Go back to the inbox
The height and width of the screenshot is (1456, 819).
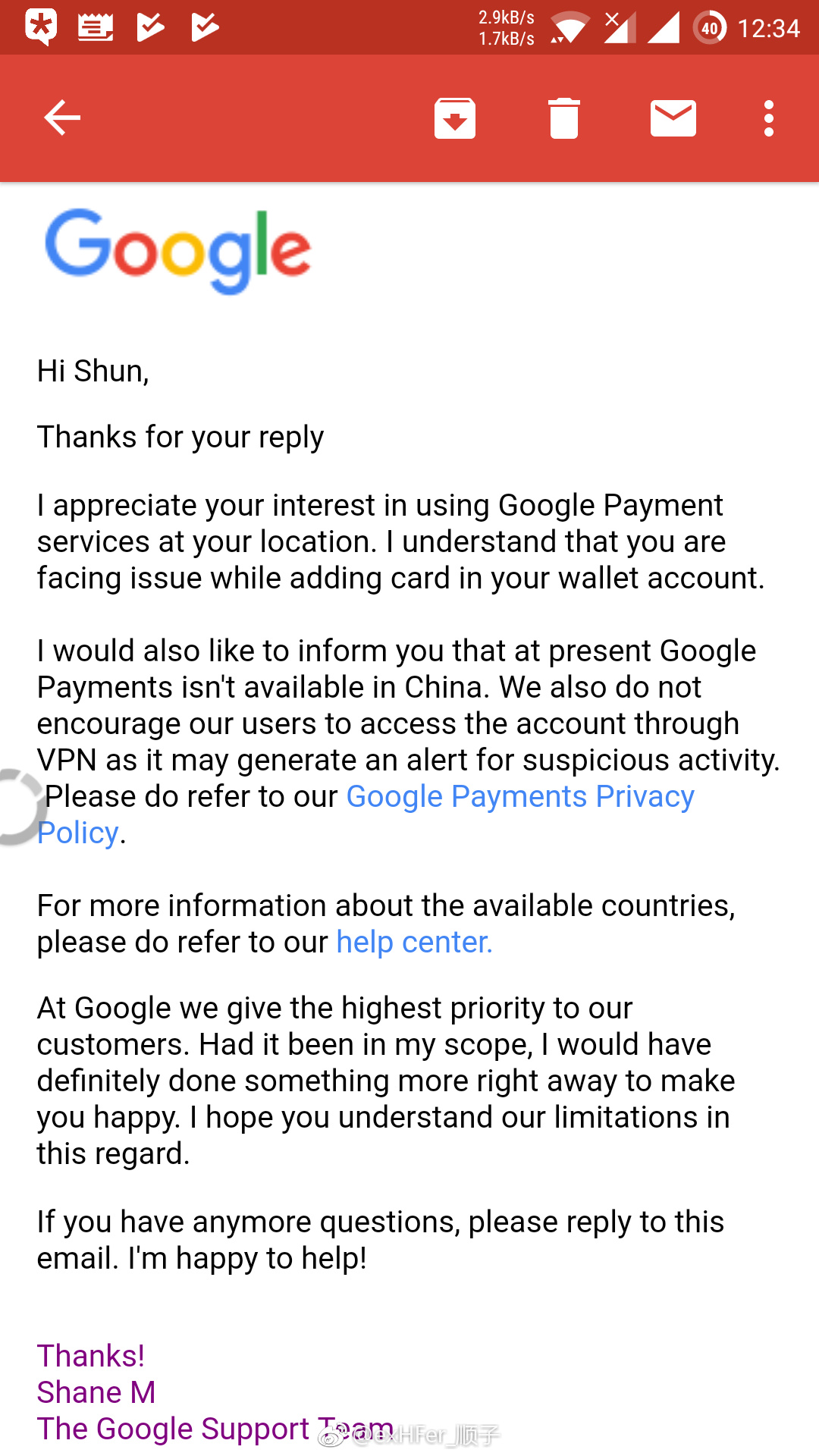[x=62, y=118]
